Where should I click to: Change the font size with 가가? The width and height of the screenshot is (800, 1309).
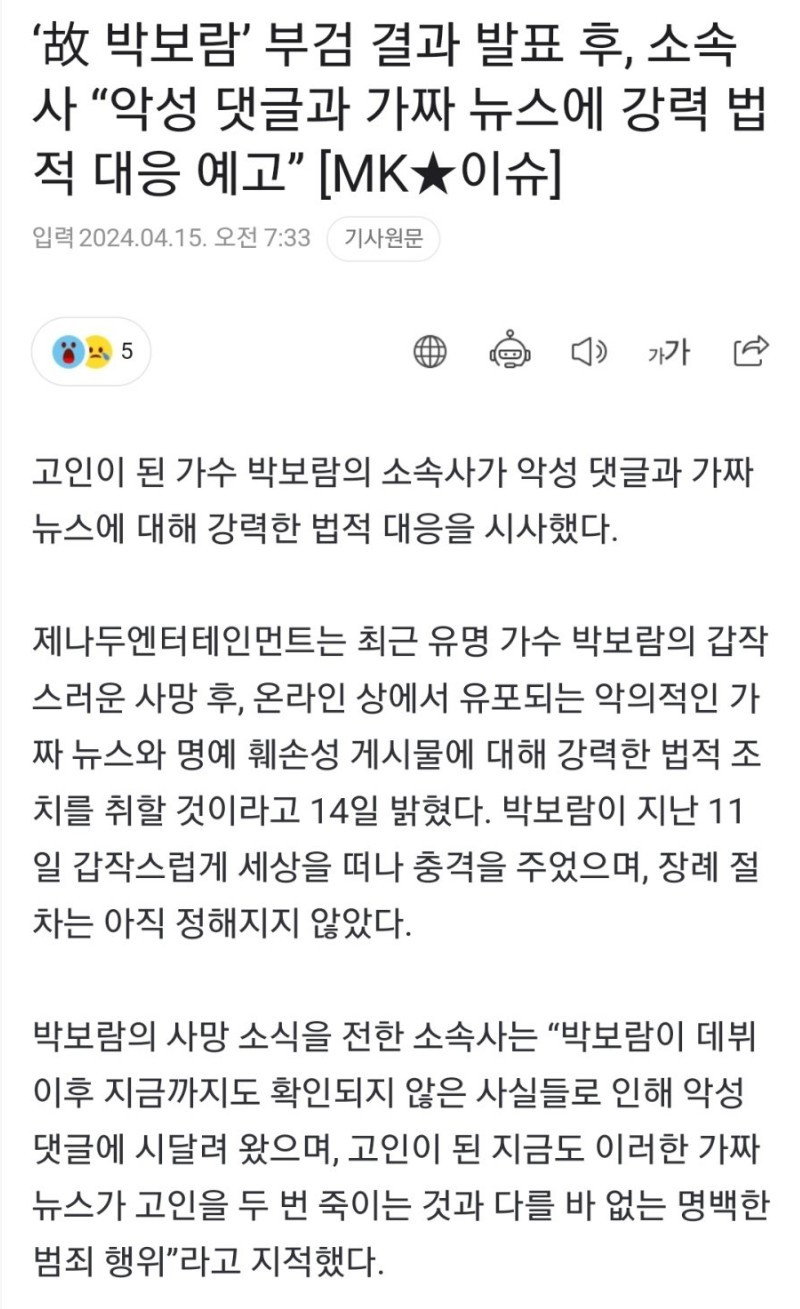pos(669,351)
